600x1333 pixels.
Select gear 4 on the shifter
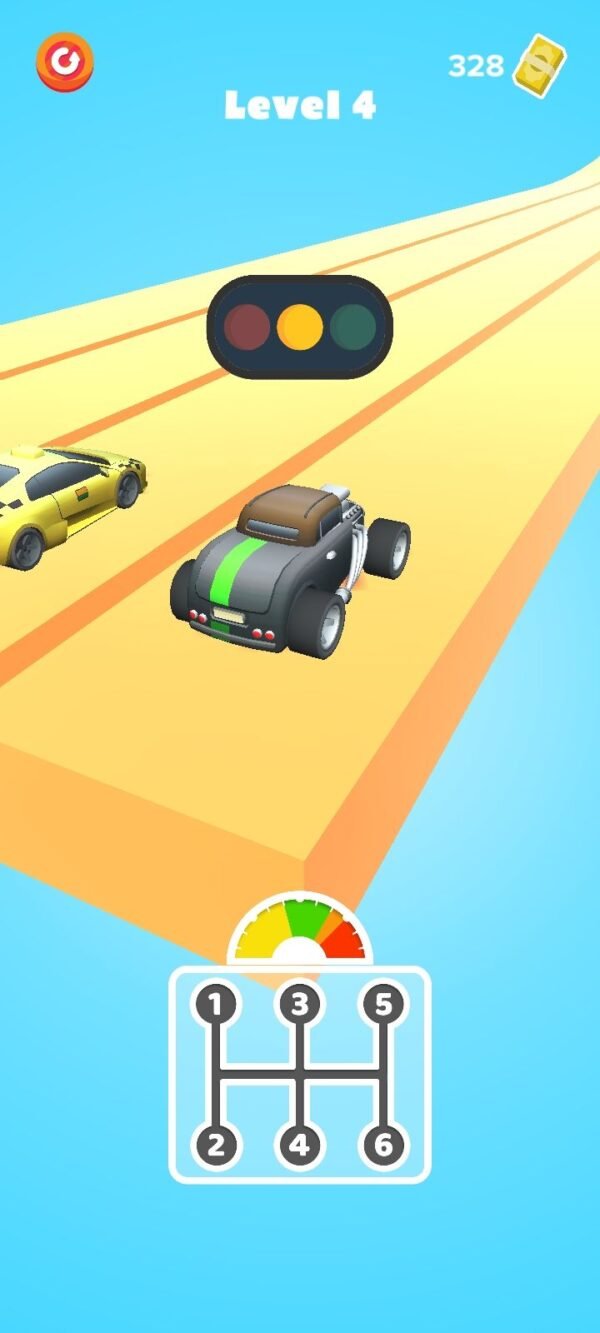click(x=300, y=1145)
